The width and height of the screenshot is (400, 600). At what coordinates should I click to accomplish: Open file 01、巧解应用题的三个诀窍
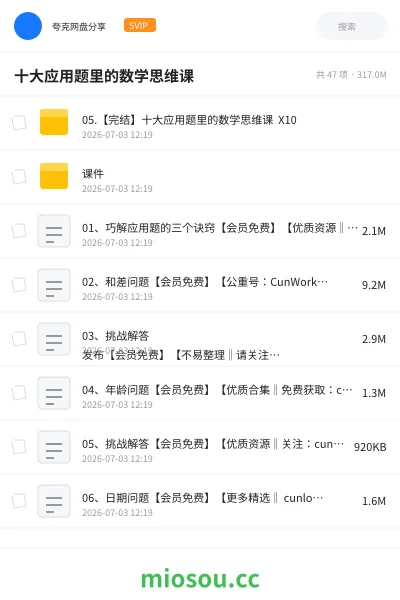200,231
